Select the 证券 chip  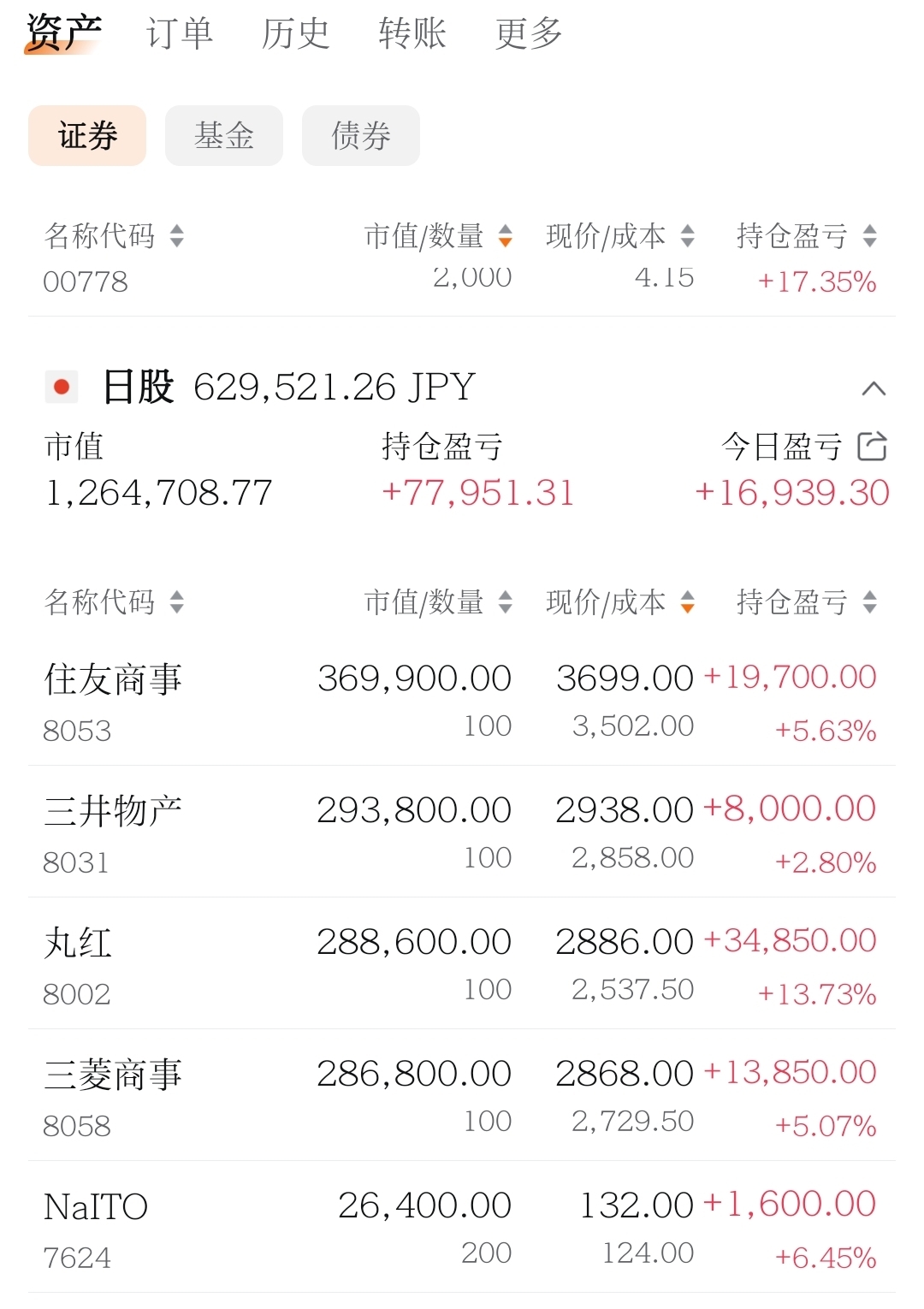click(x=87, y=135)
